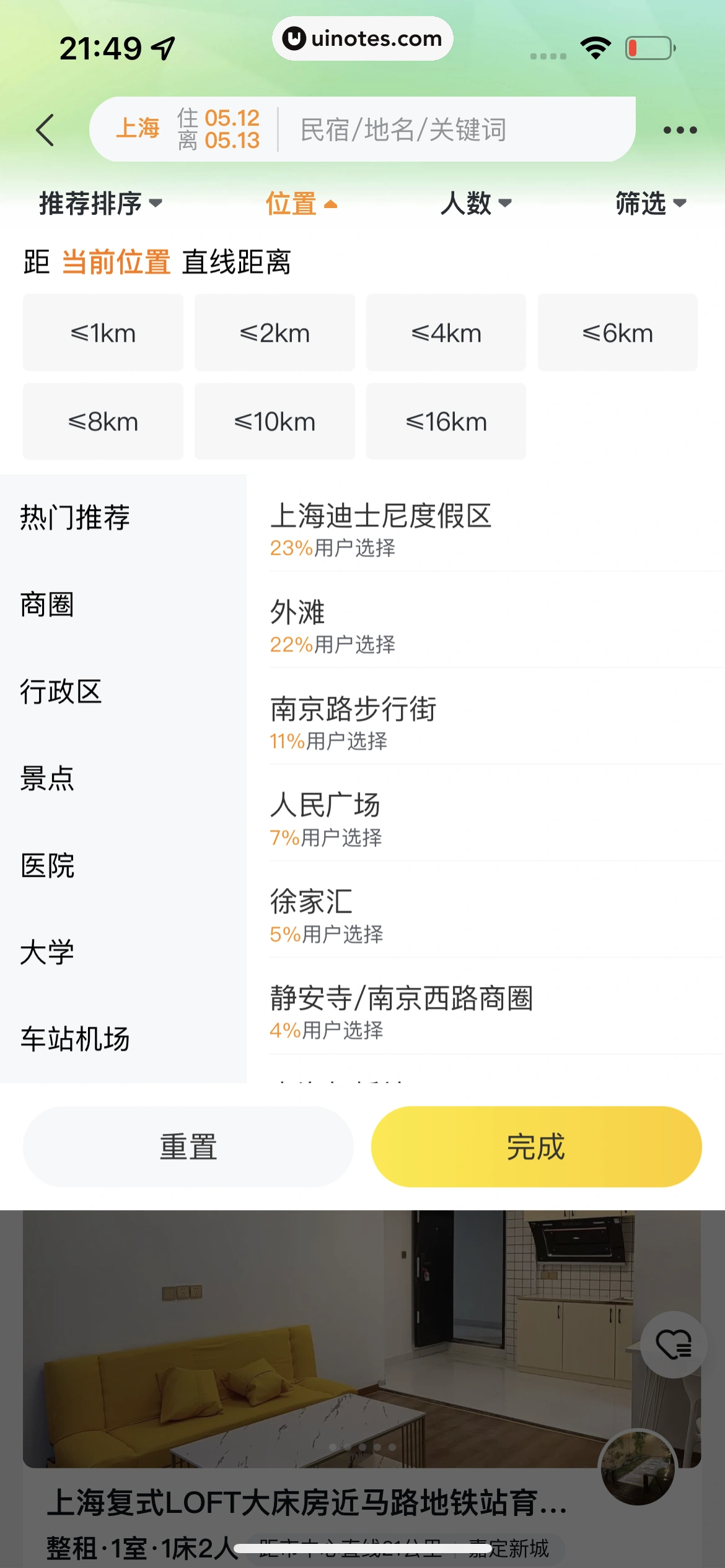725x1568 pixels.
Task: Go back using the left arrow
Action: point(45,130)
